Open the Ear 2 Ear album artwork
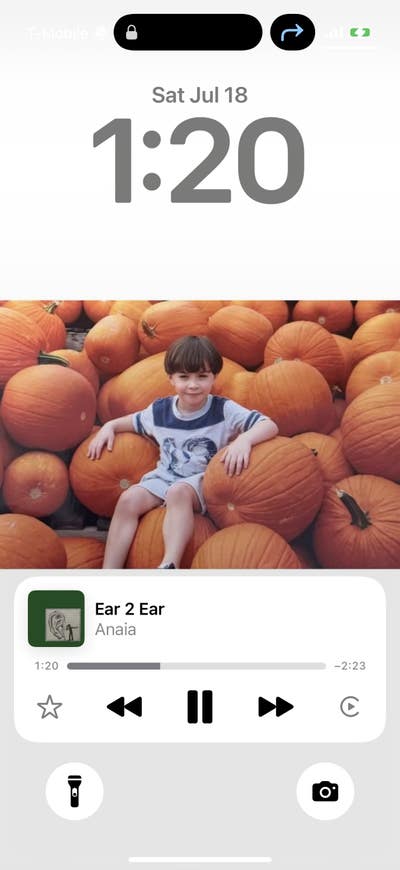 [56, 618]
